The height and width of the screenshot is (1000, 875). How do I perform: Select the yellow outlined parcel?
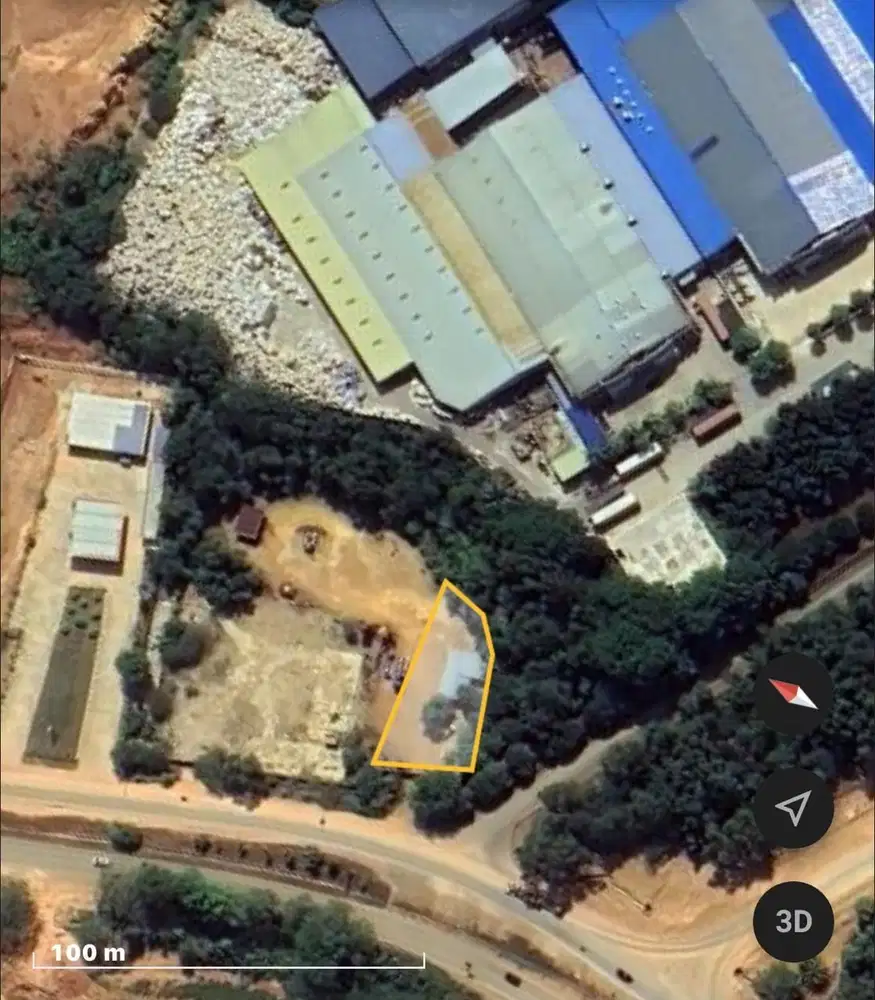440,690
